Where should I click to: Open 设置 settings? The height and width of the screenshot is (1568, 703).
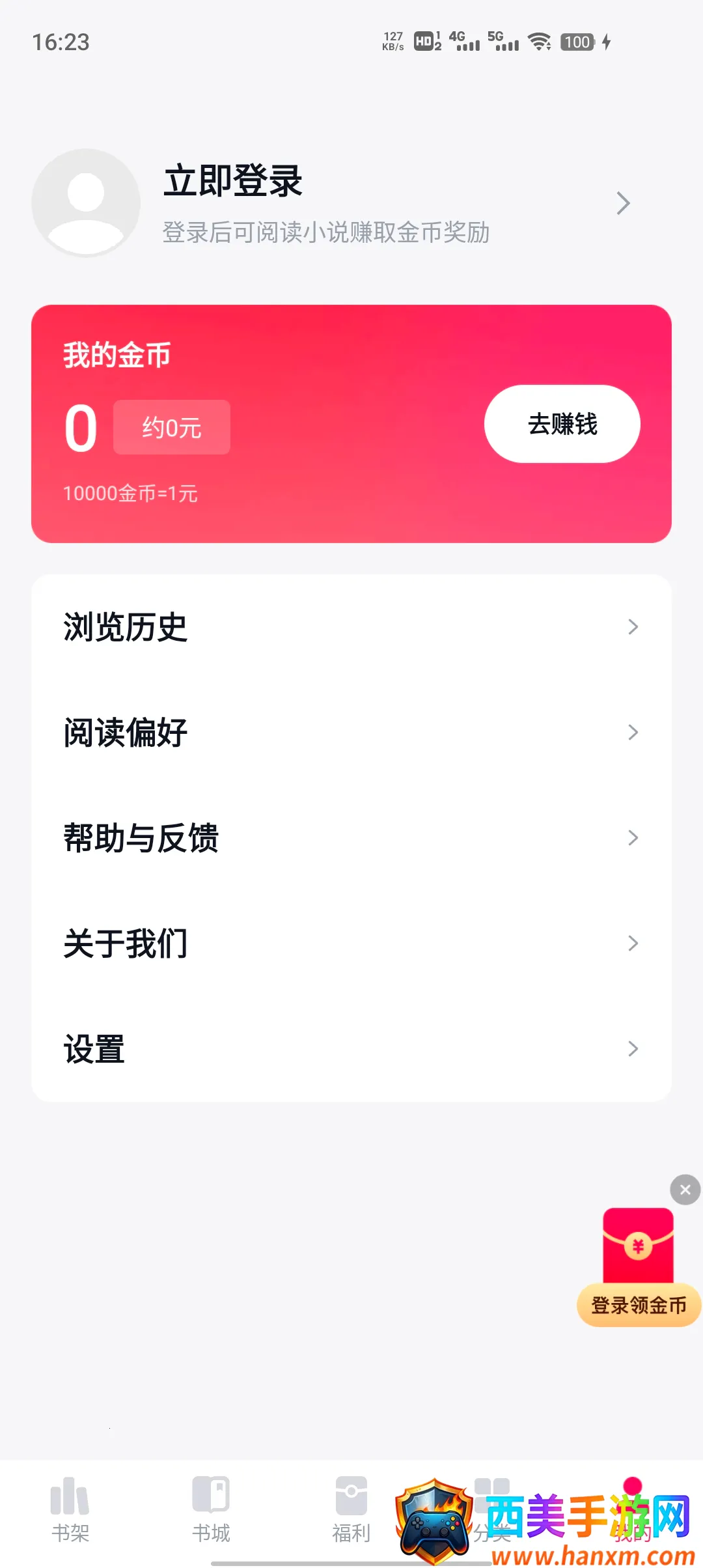351,1049
